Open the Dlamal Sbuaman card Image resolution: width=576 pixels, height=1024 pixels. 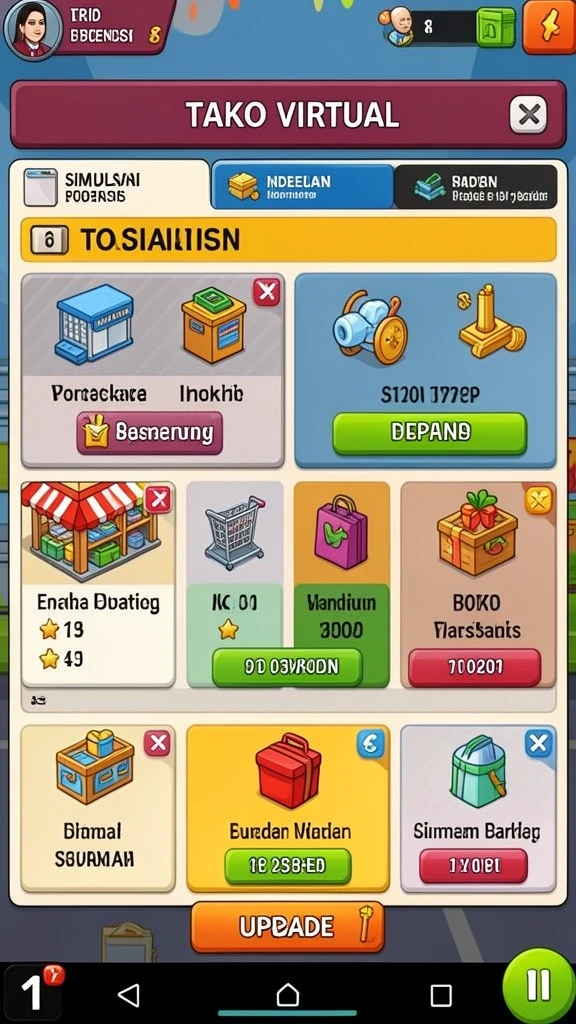click(x=98, y=808)
